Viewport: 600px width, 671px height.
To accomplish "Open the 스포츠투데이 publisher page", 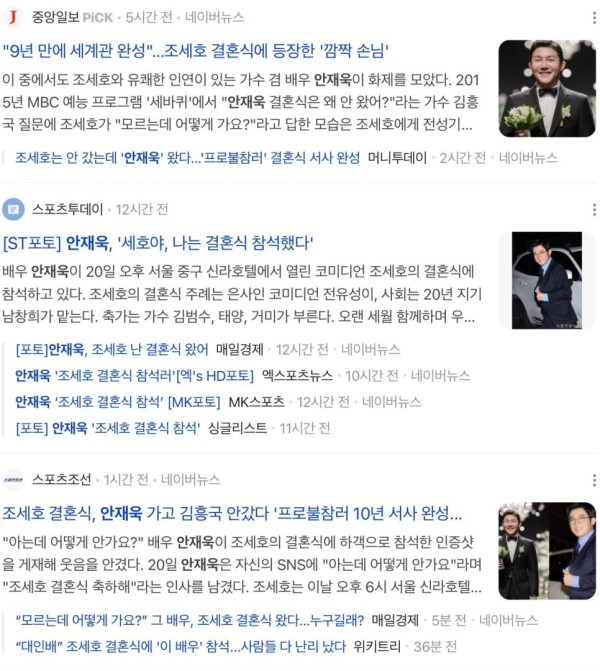I will tap(69, 209).
